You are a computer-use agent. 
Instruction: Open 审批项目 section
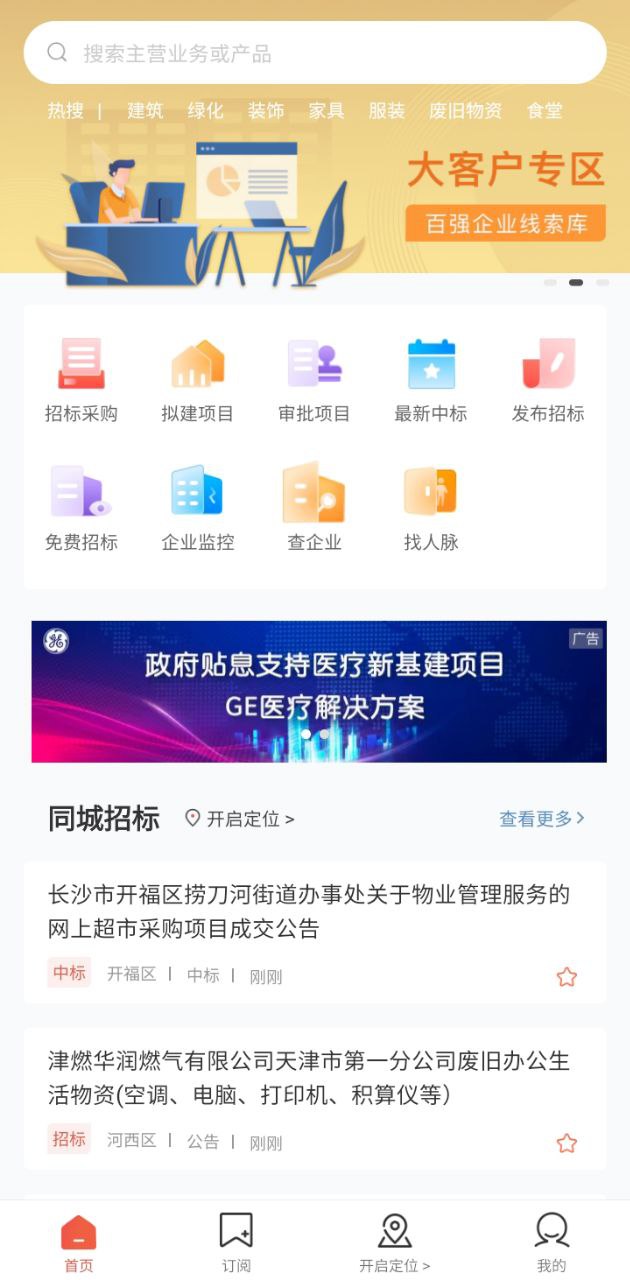coord(314,380)
